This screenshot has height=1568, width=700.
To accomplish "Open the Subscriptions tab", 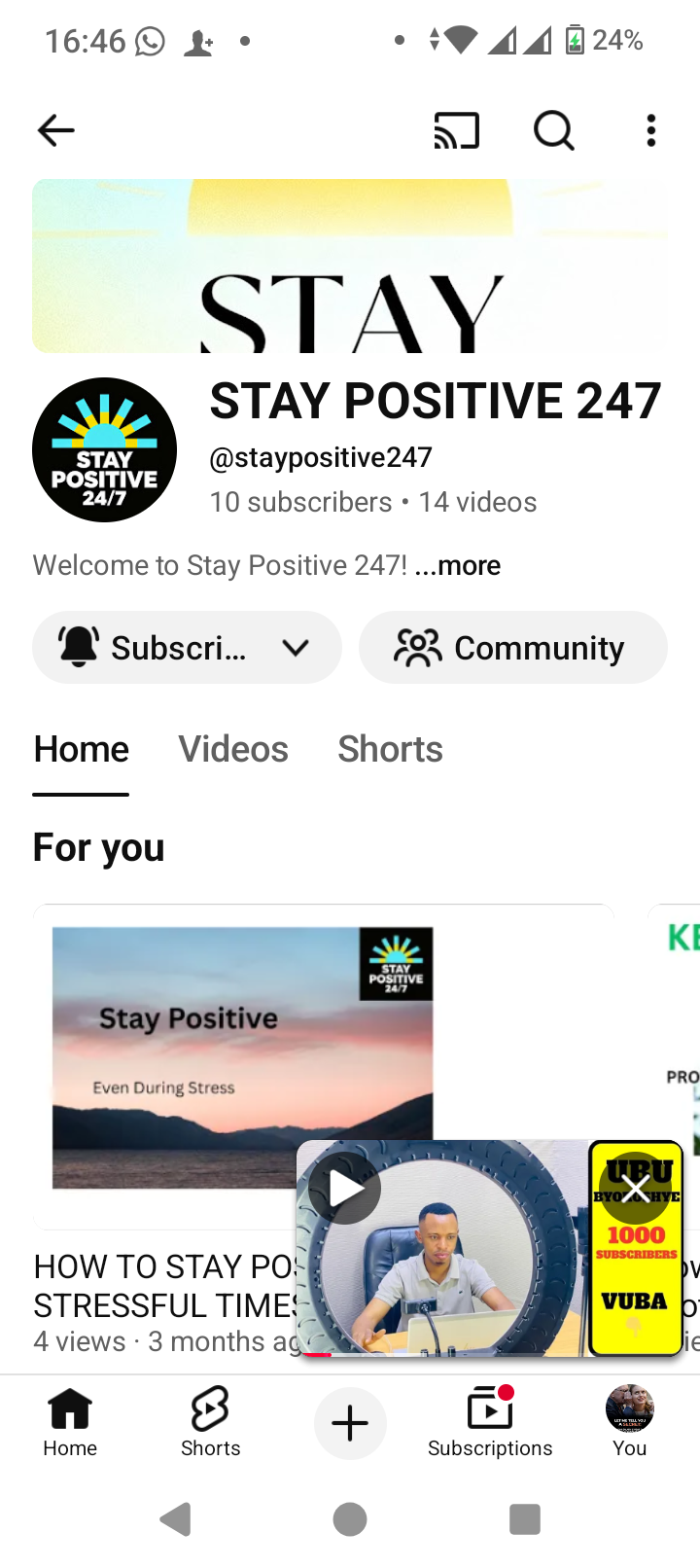I will (490, 1422).
